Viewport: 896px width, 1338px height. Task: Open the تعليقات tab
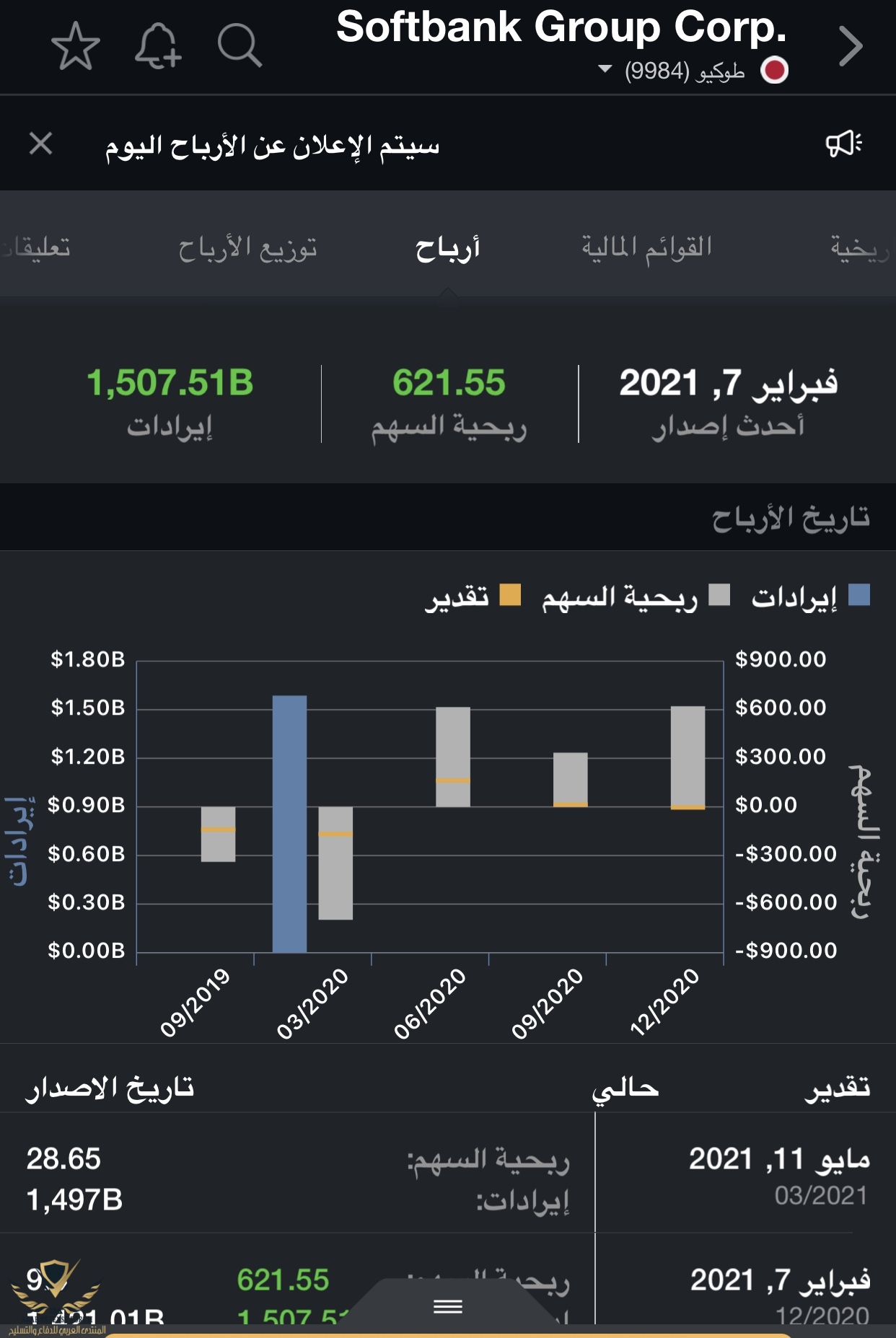38,247
